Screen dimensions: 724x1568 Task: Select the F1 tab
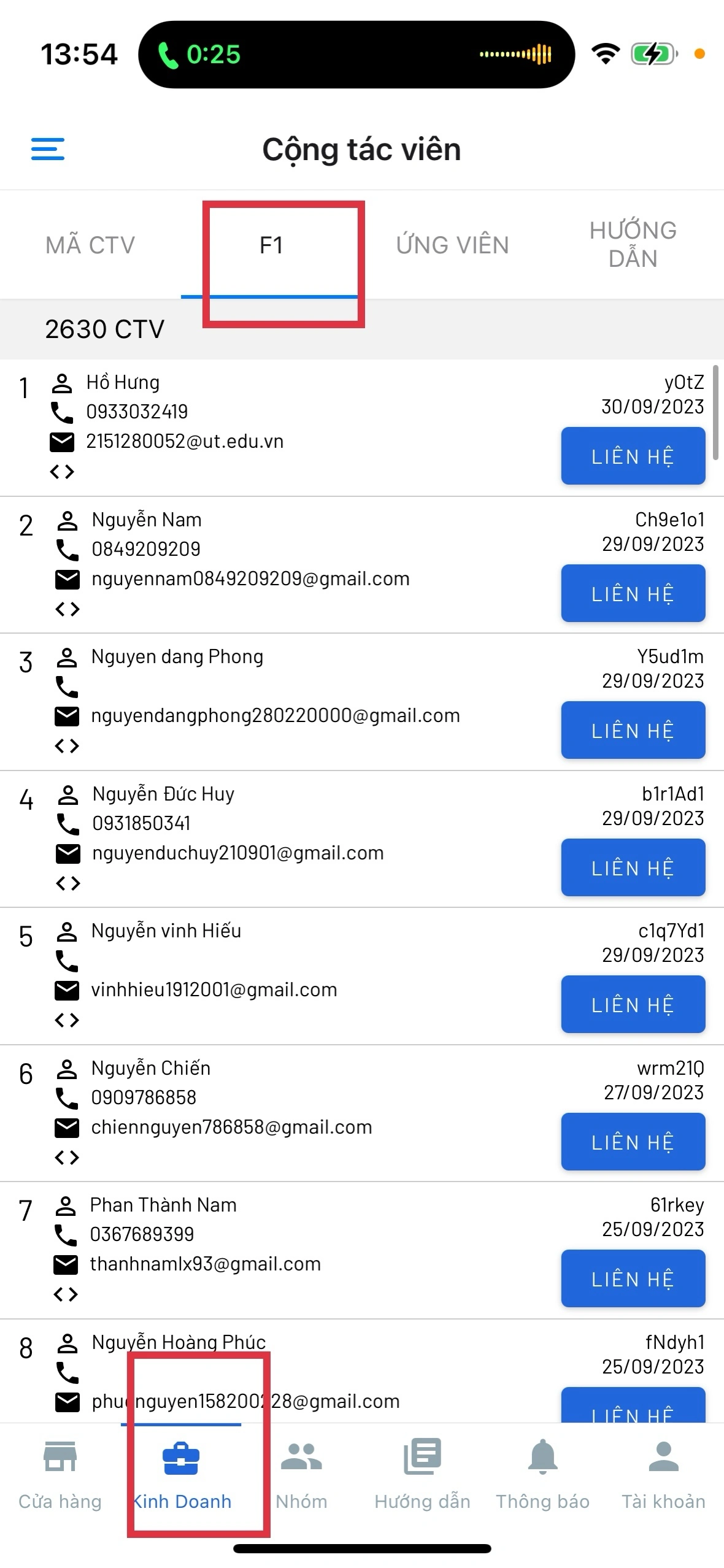point(271,245)
